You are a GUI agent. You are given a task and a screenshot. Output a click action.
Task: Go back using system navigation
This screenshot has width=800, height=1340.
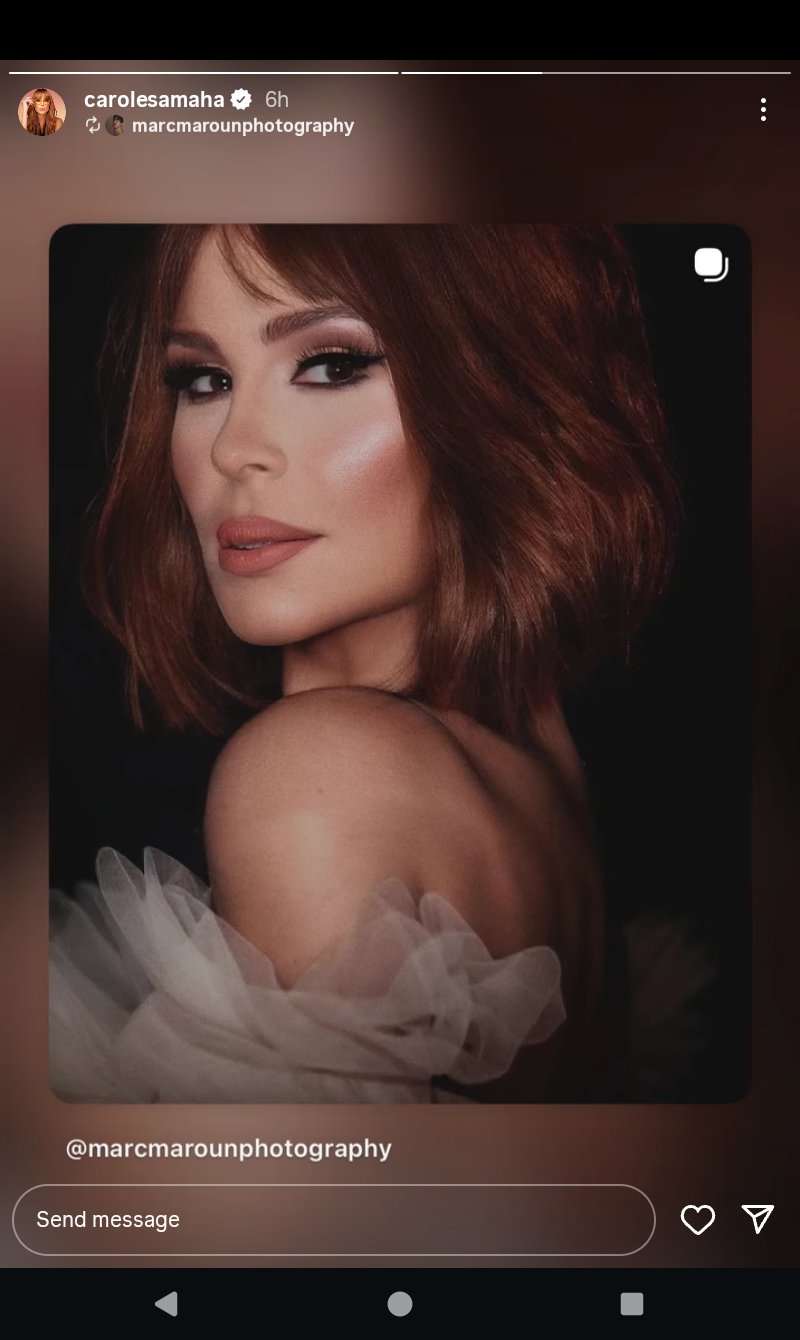point(167,1303)
